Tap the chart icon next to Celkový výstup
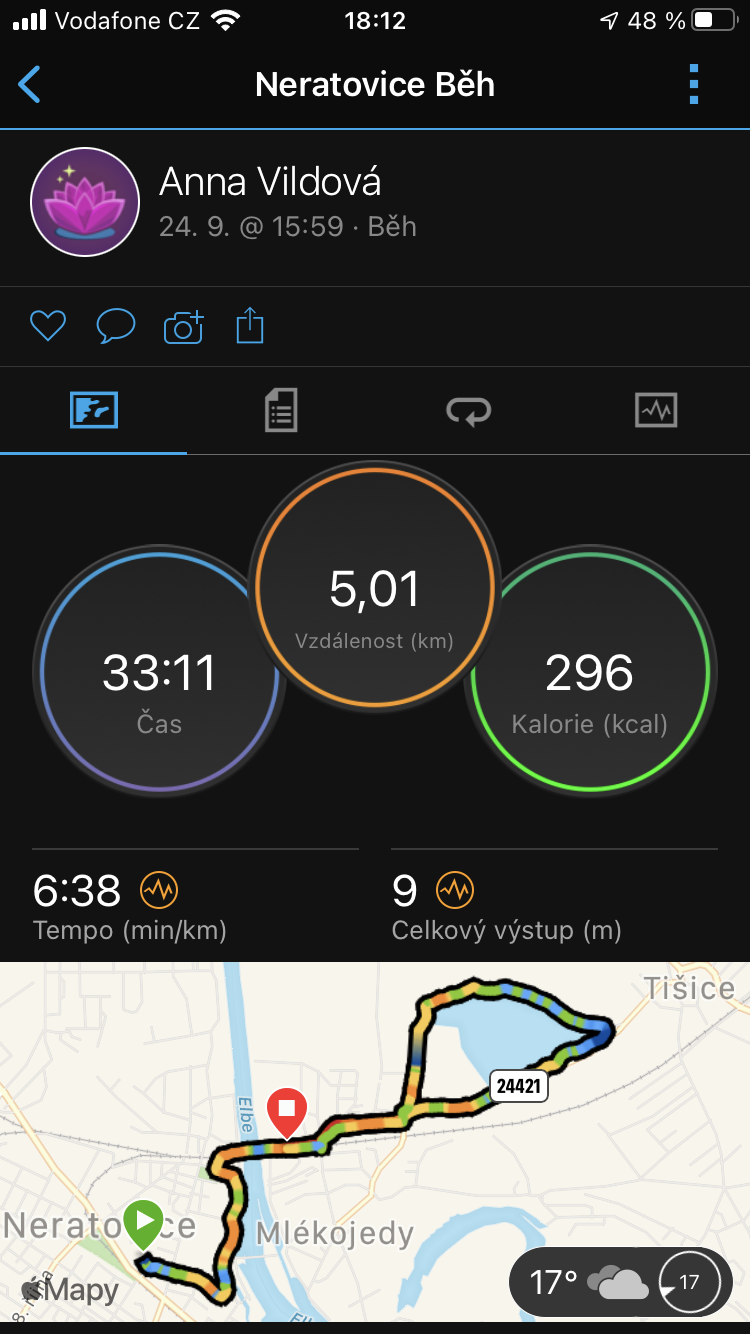Viewport: 750px width, 1334px height. tap(455, 889)
